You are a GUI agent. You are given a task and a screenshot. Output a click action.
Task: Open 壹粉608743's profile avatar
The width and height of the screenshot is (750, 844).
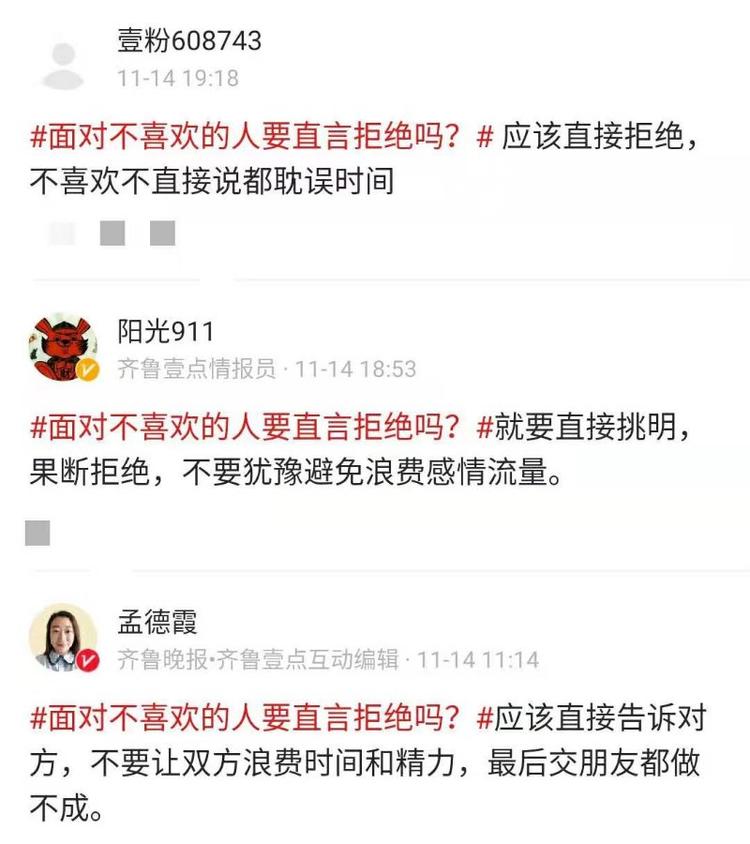tap(62, 62)
